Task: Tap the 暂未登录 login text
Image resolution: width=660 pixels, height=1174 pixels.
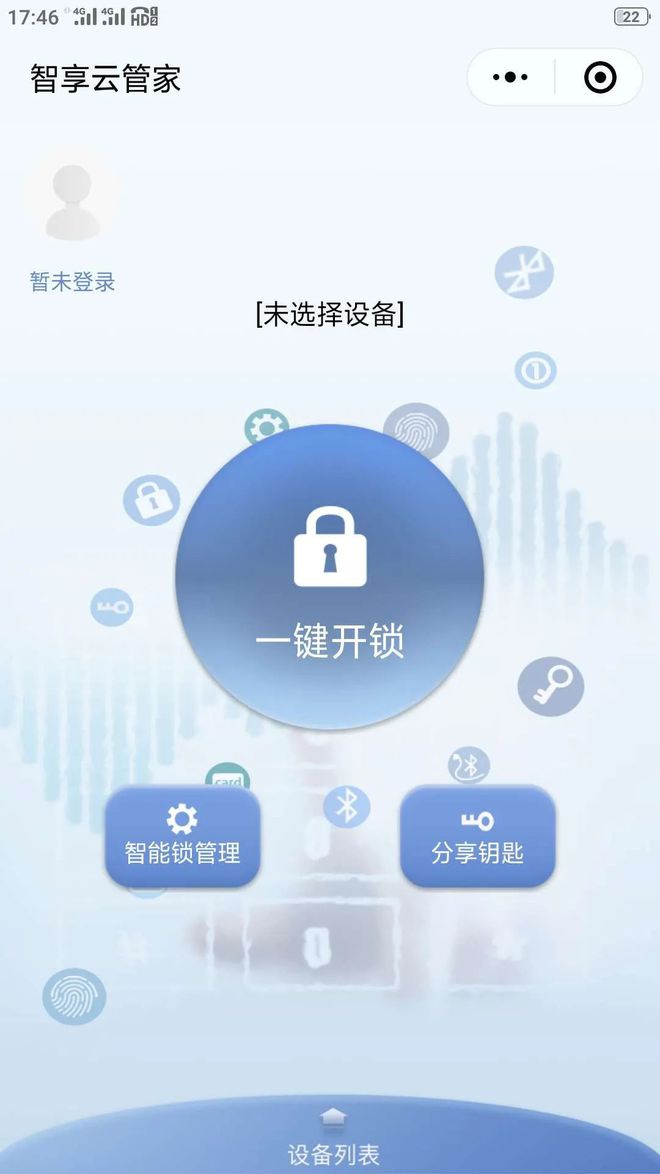Action: pyautogui.click(x=73, y=282)
